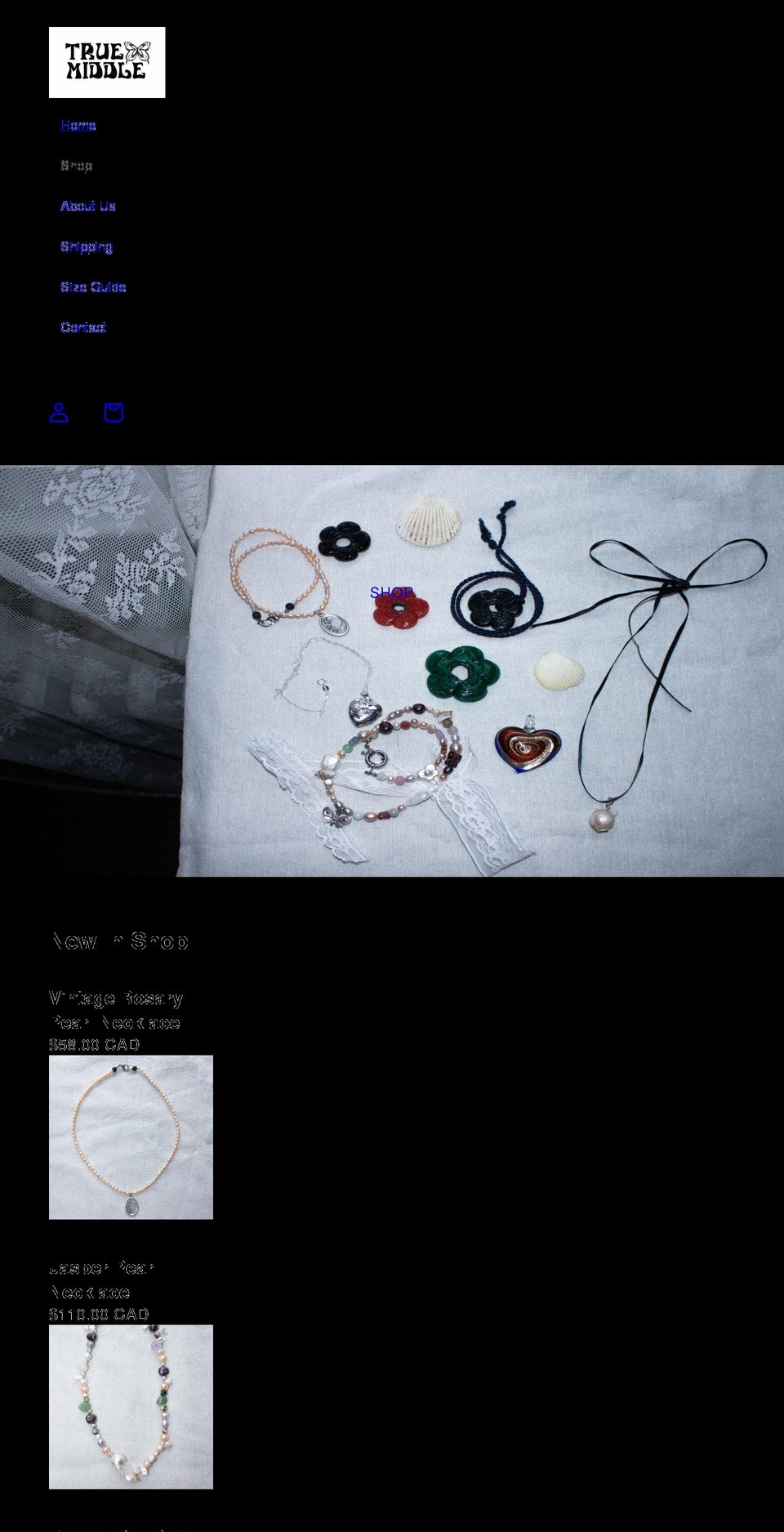Open the Vintage Rosary Pearl Necklace product
The image size is (784, 1532).
[115, 1010]
